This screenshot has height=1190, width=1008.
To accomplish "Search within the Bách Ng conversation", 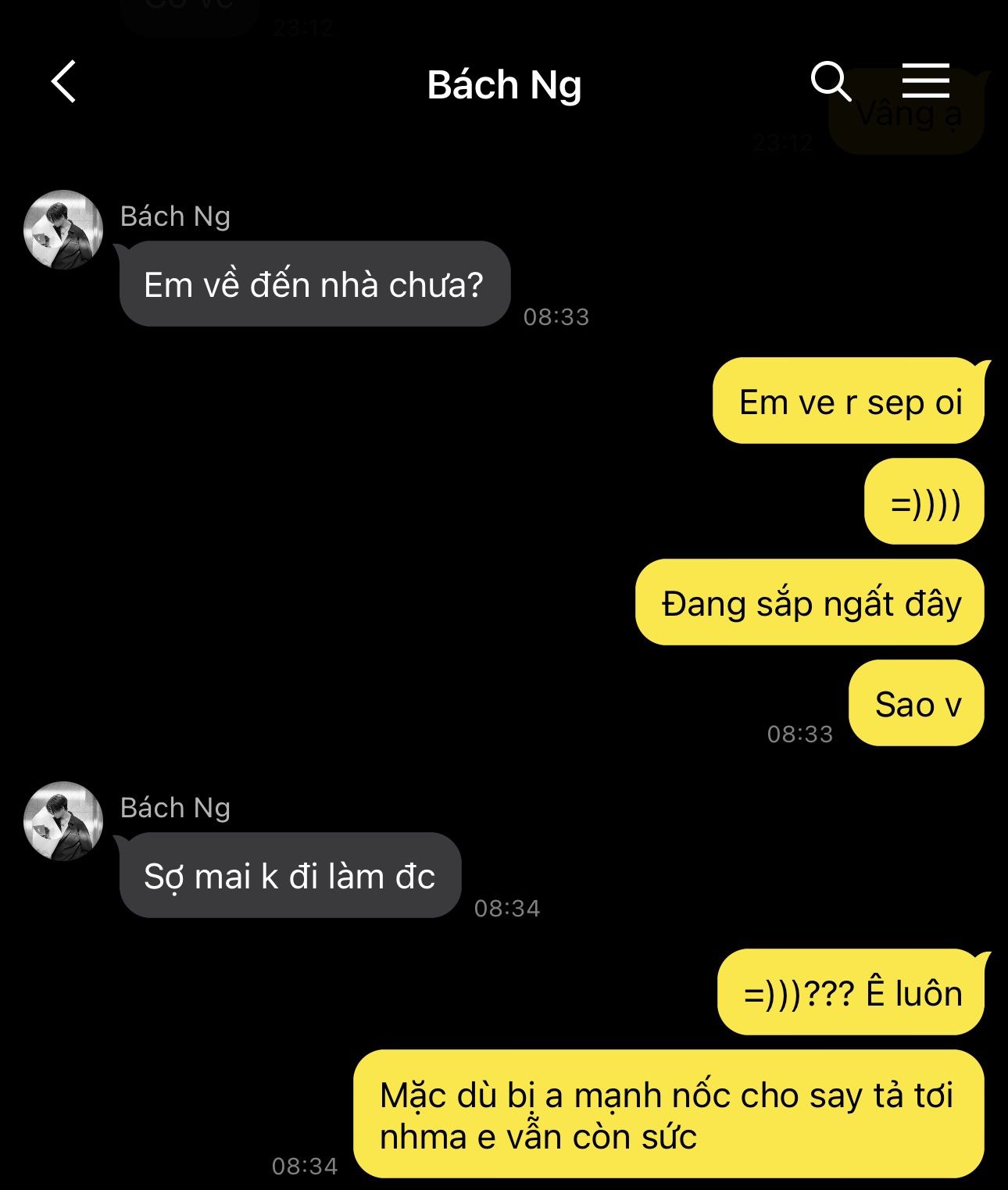I will click(830, 82).
